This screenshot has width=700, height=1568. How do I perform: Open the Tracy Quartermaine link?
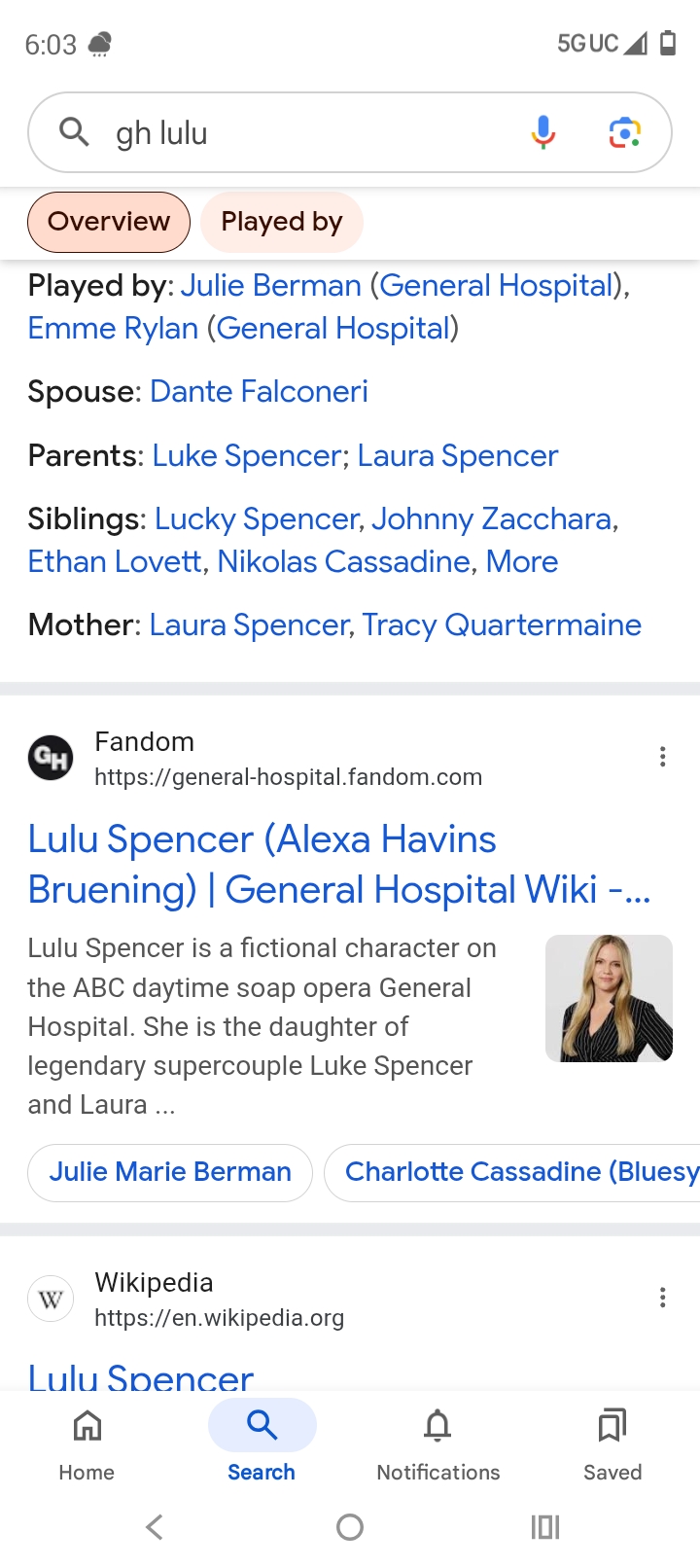[x=502, y=624]
